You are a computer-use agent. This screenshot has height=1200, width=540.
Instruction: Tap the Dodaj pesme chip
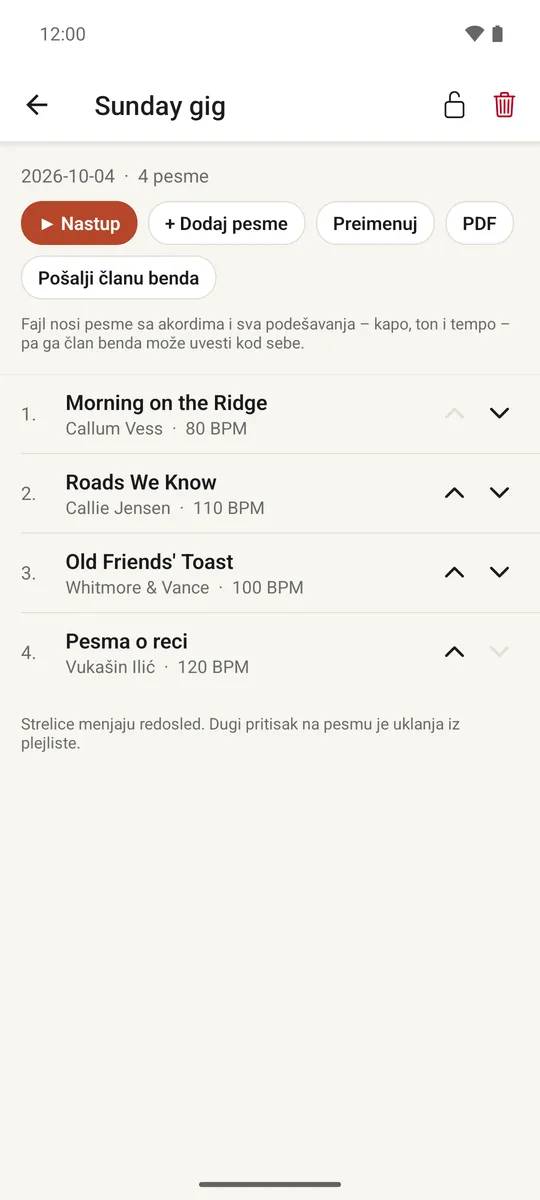coord(226,223)
